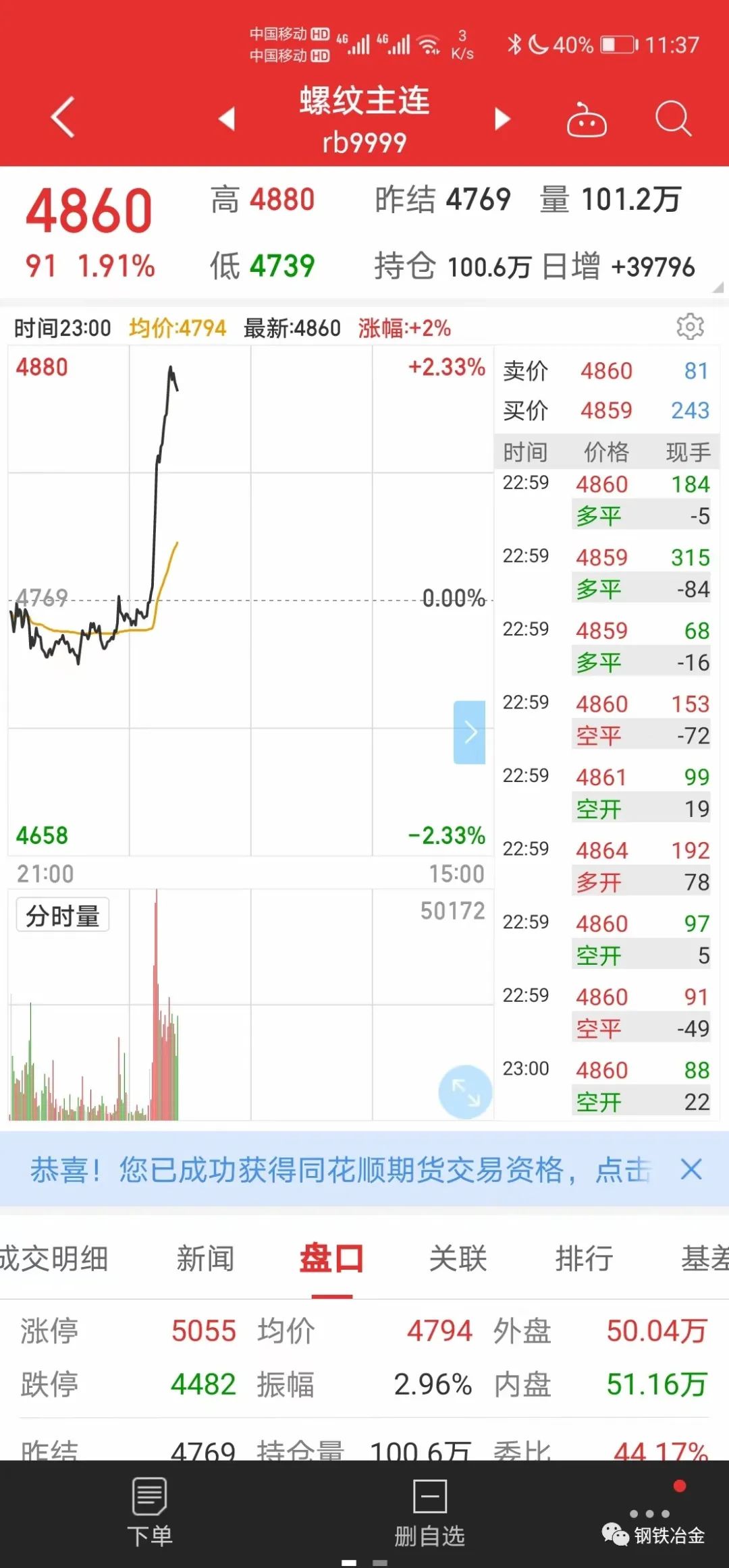Tap 删自选 to remove from watchlist
This screenshot has height=1568, width=729.
point(429,1513)
